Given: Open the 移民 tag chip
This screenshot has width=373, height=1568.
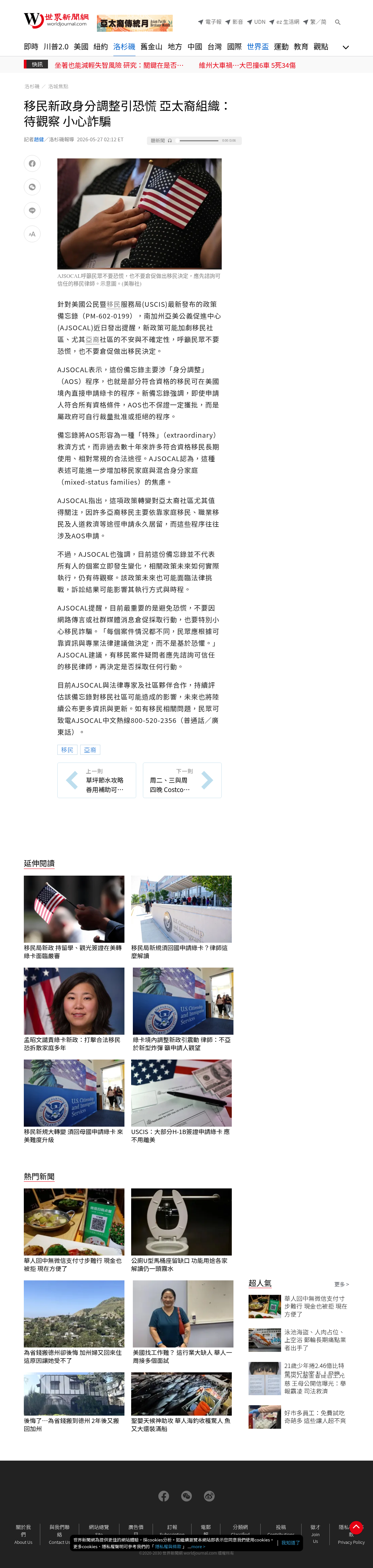Looking at the screenshot, I should pos(67,750).
